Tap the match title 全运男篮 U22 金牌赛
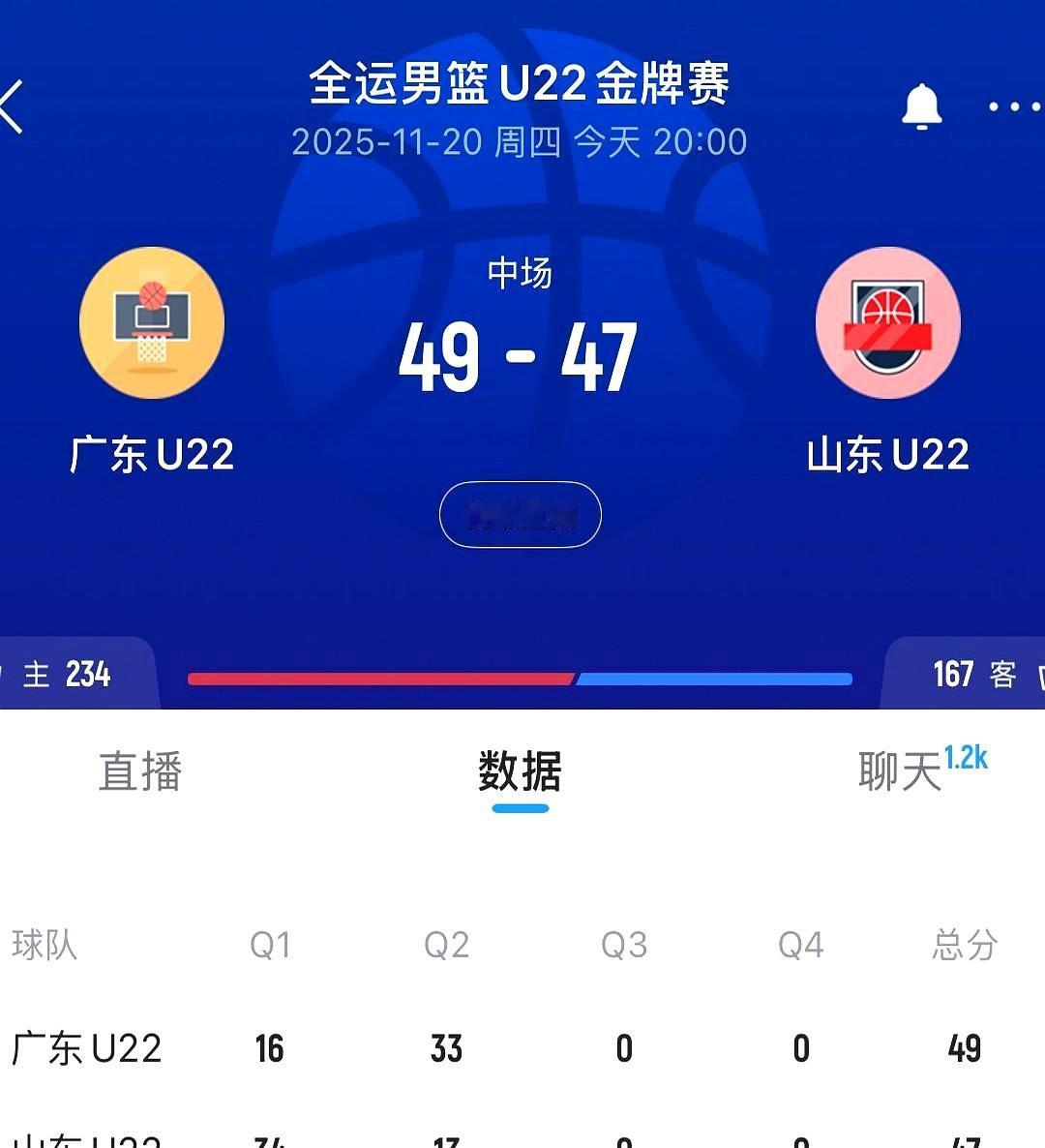 pos(521,84)
